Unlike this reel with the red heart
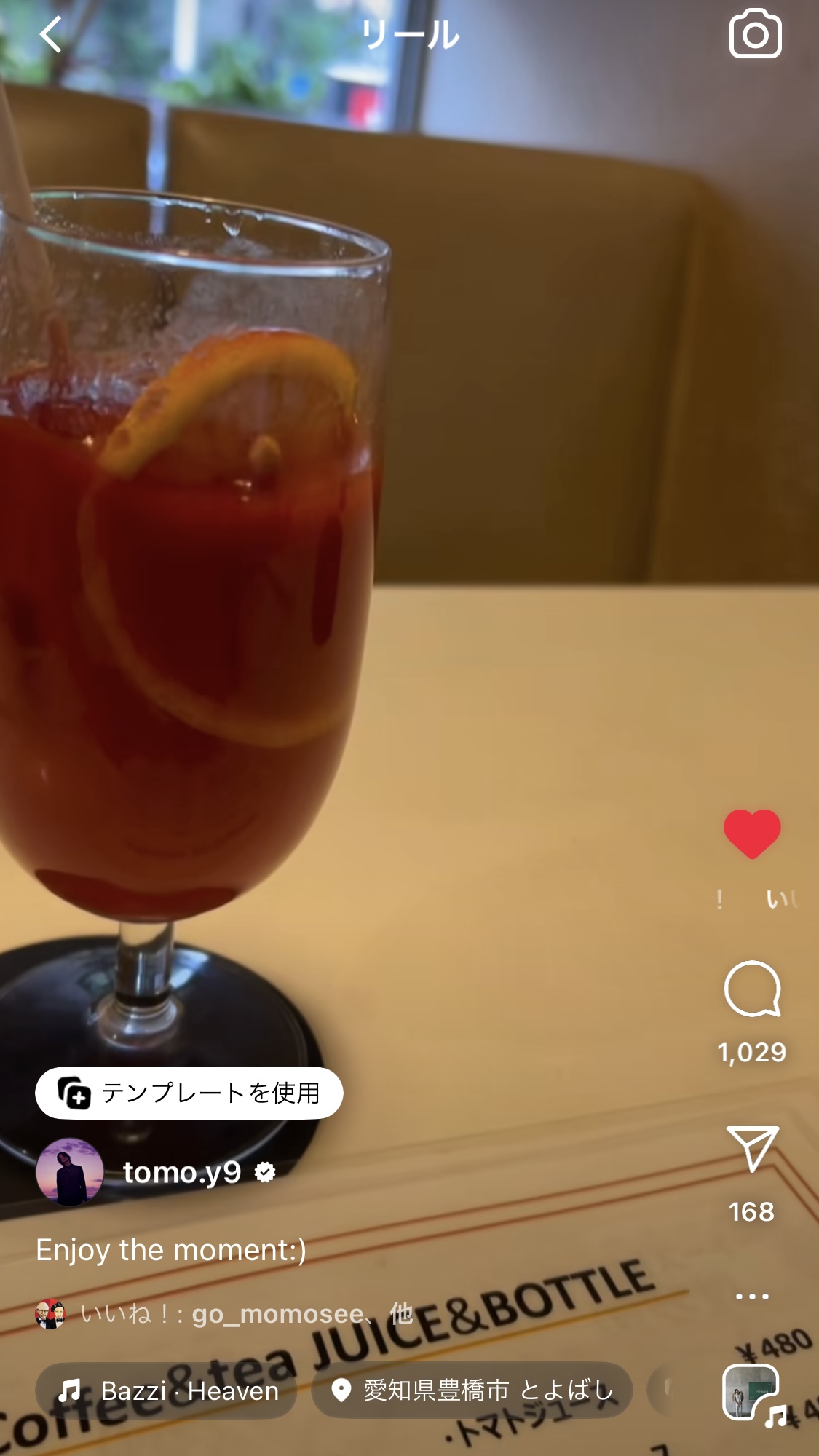This screenshot has height=1456, width=819. (752, 834)
